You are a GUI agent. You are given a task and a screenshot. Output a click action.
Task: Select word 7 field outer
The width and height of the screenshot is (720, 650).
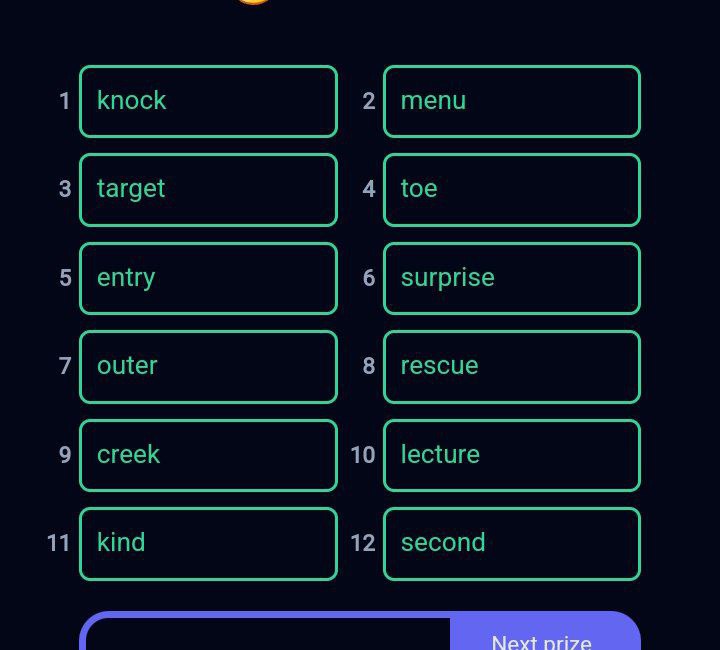click(x=208, y=366)
